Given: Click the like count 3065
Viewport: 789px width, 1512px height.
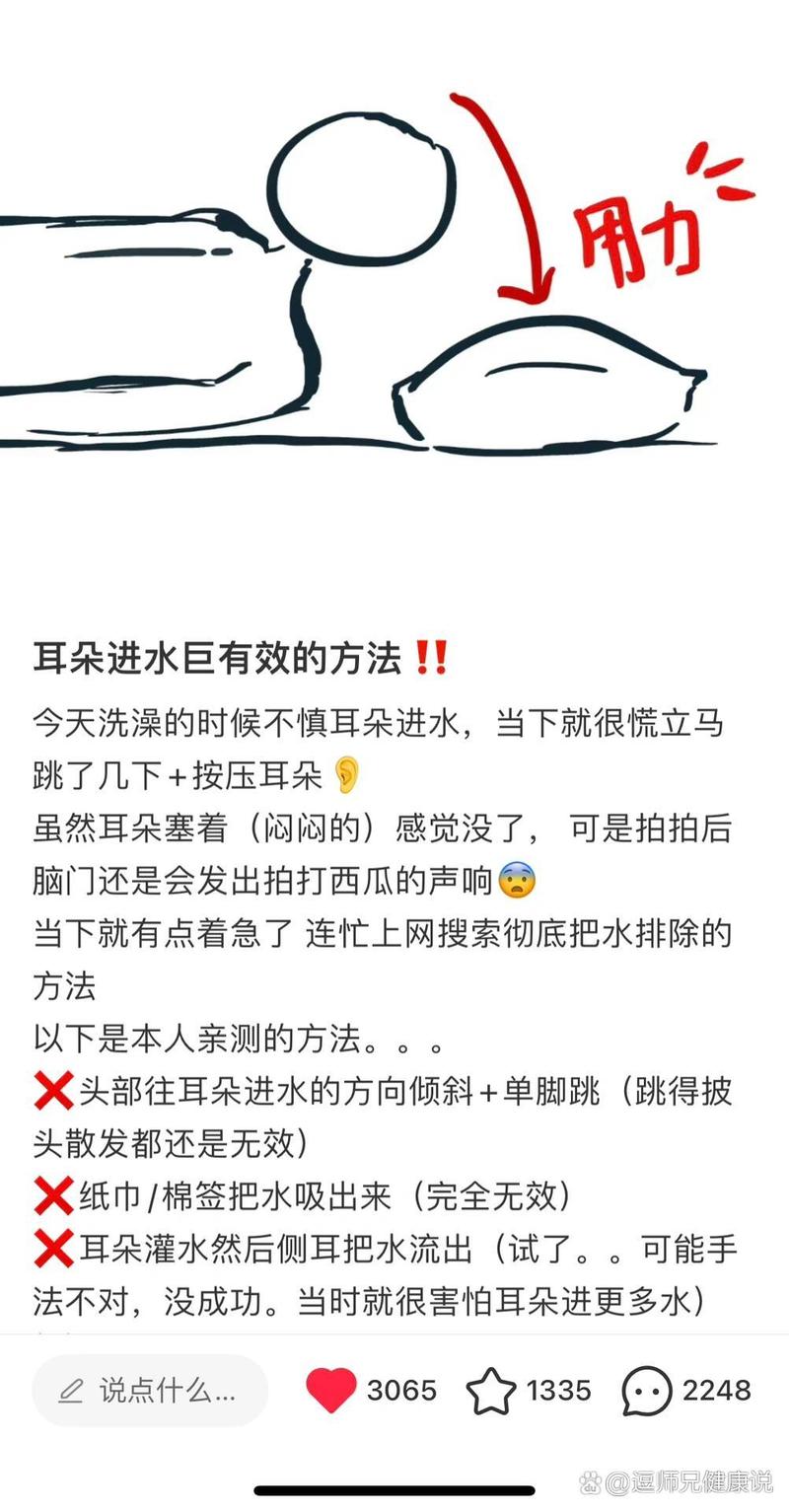Looking at the screenshot, I should [x=401, y=1391].
